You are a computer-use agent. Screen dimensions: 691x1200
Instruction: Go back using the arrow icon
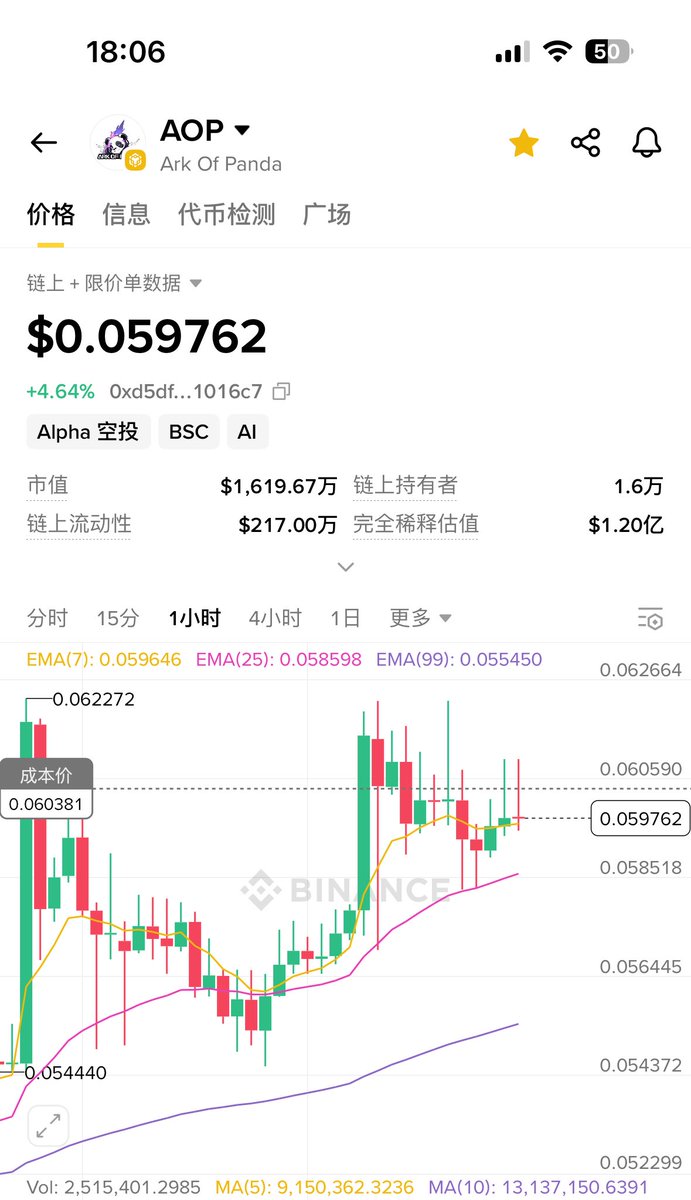click(44, 143)
